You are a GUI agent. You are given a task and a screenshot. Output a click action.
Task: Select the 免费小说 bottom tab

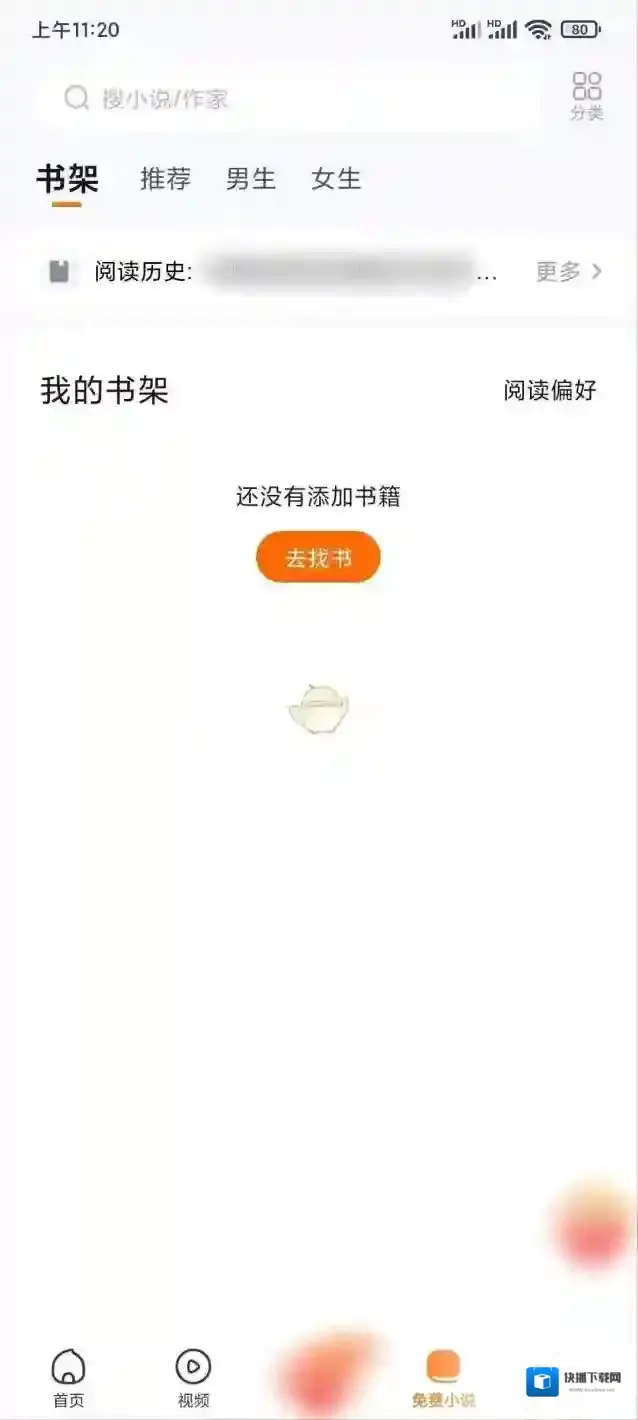pyautogui.click(x=443, y=1378)
